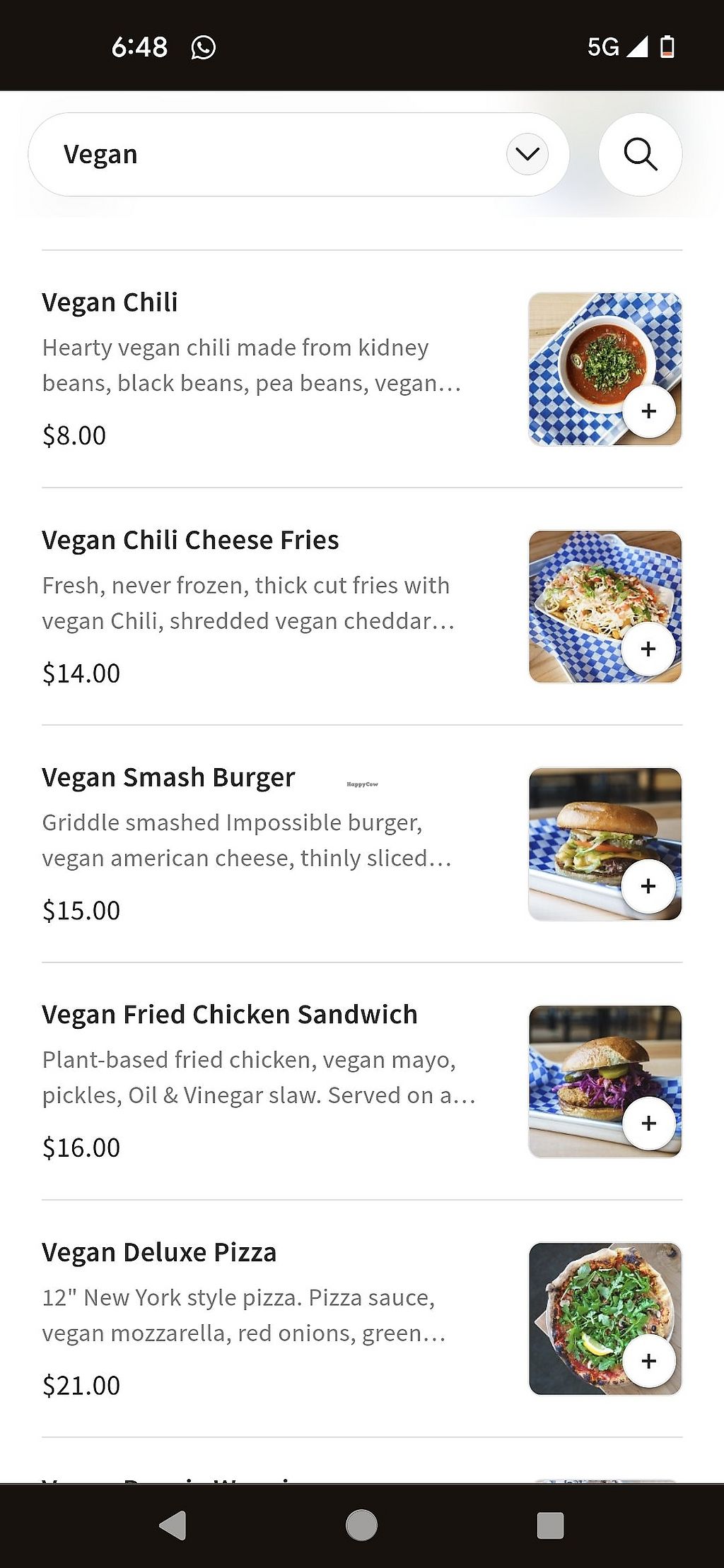Add Vegan Smash Burger to the order
The height and width of the screenshot is (1568, 724).
tap(648, 886)
